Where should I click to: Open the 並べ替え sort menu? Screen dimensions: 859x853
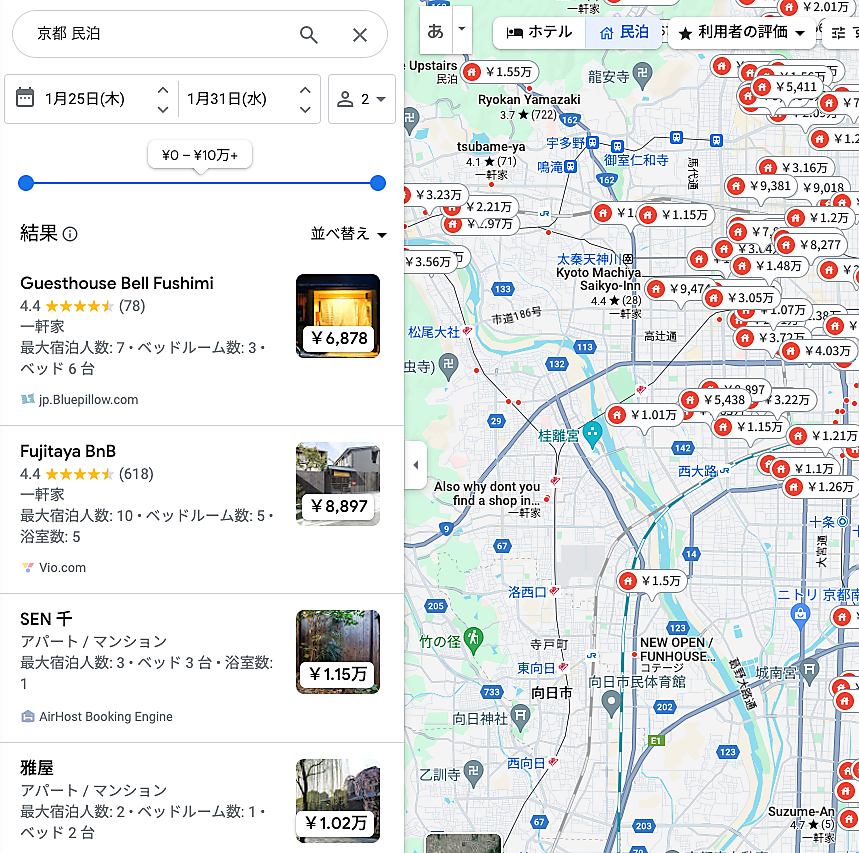coord(348,234)
